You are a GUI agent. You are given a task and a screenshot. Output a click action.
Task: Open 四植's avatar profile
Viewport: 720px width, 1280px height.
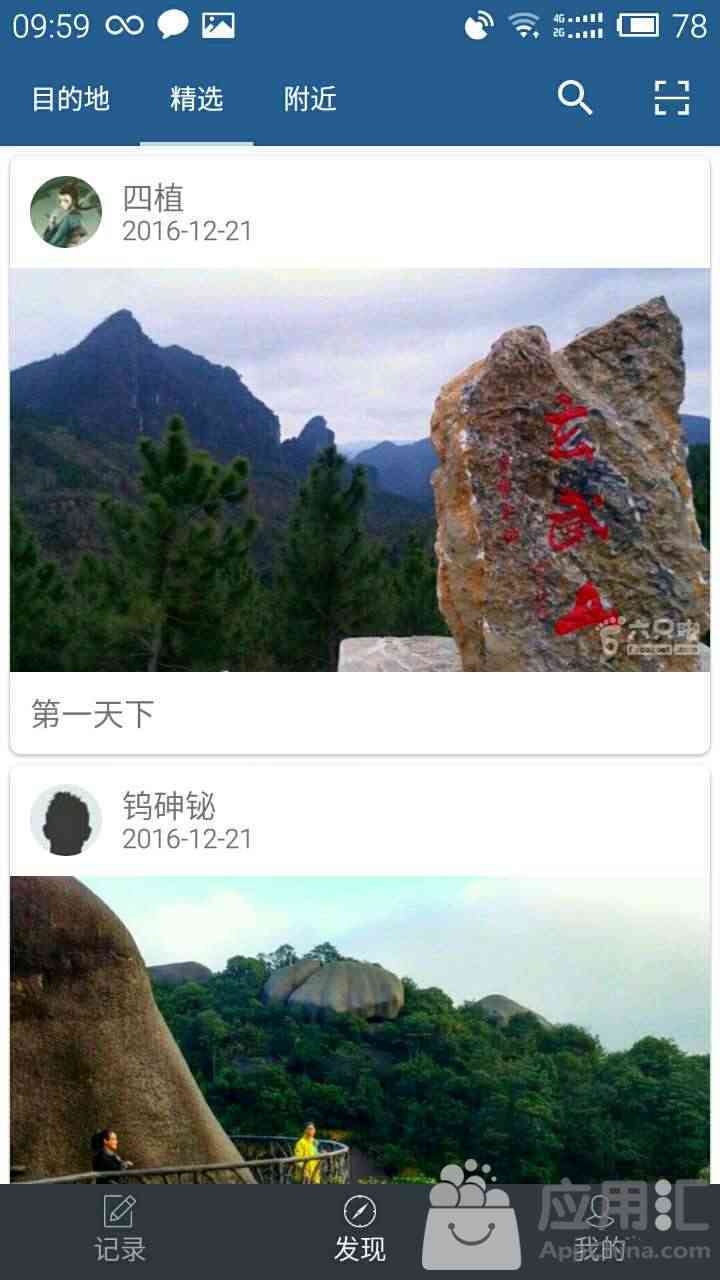(x=66, y=212)
